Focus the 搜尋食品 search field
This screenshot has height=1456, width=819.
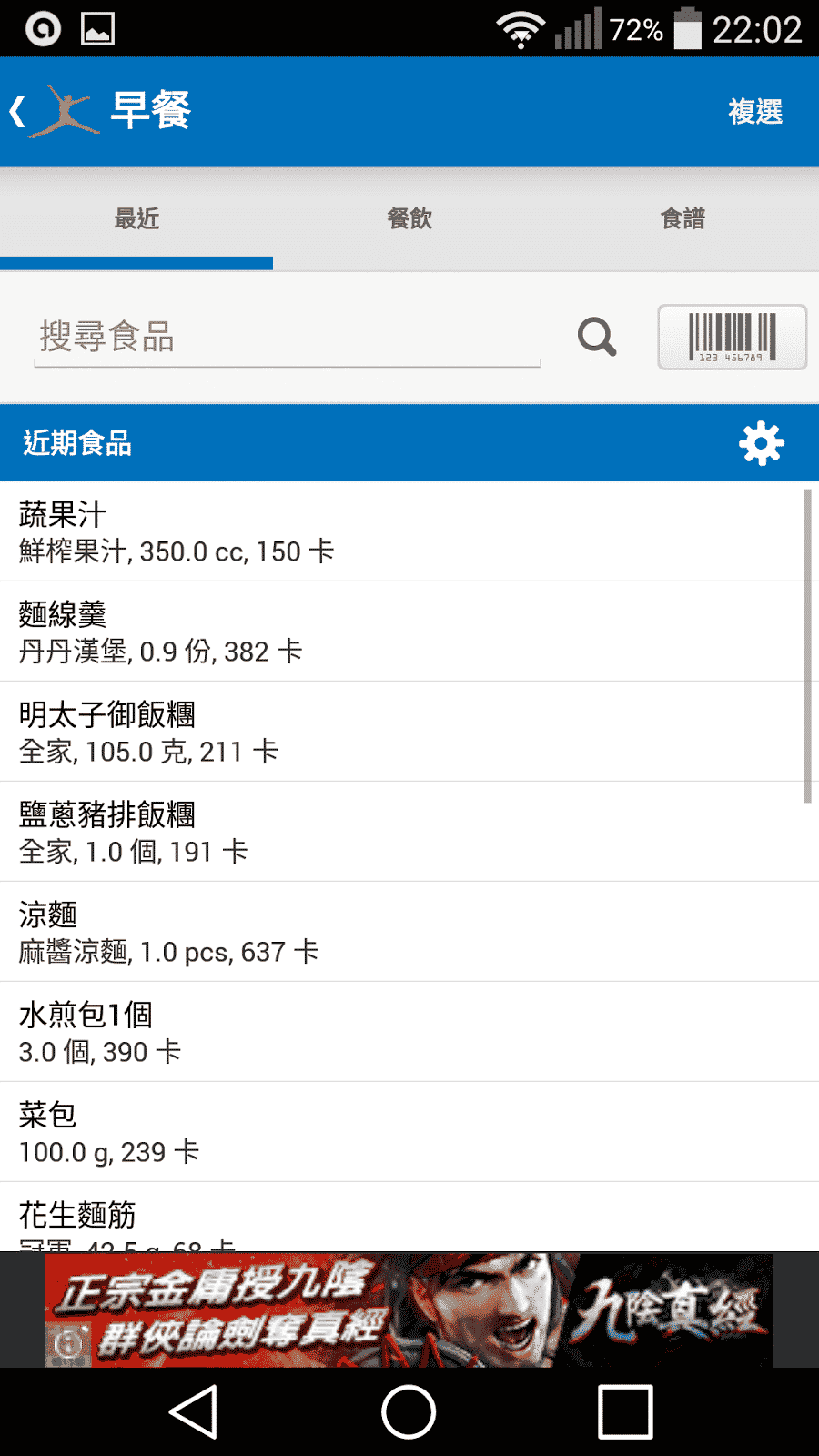(x=287, y=338)
